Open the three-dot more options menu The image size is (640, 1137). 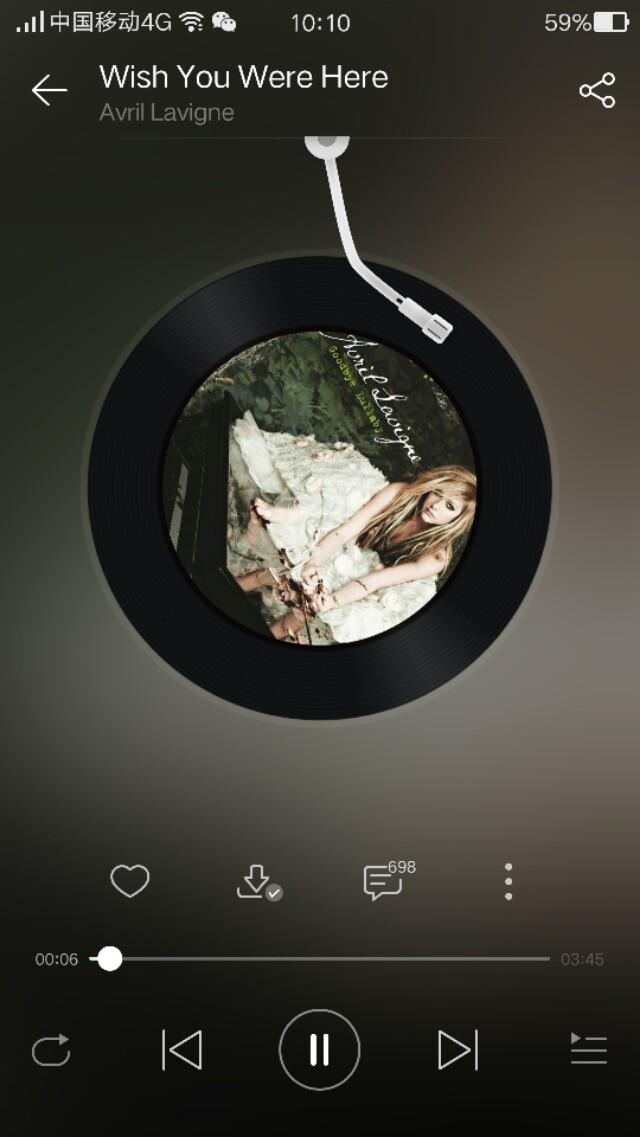[509, 882]
